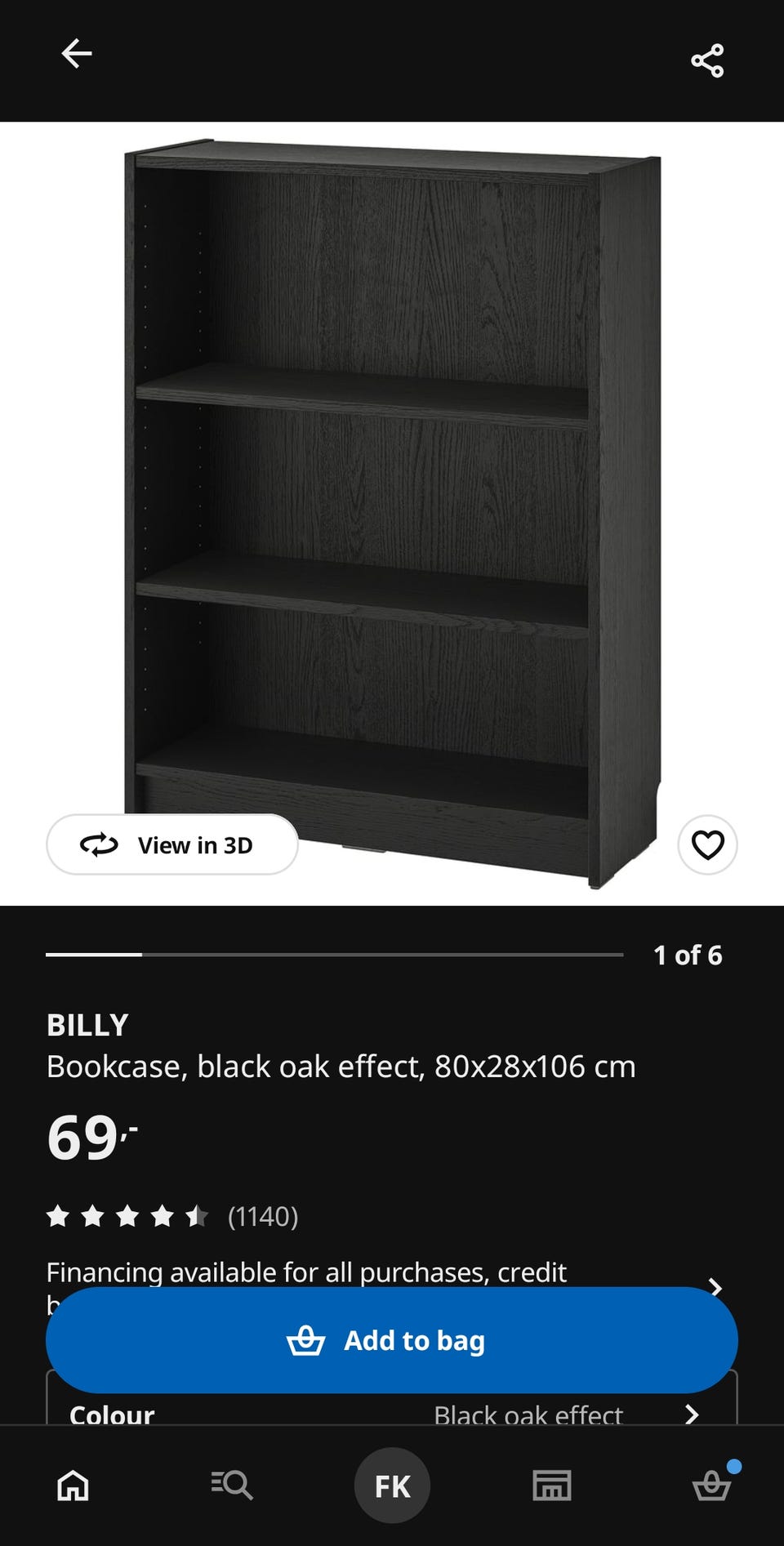Open the product image of bookcase
The height and width of the screenshot is (1546, 784).
(x=392, y=514)
